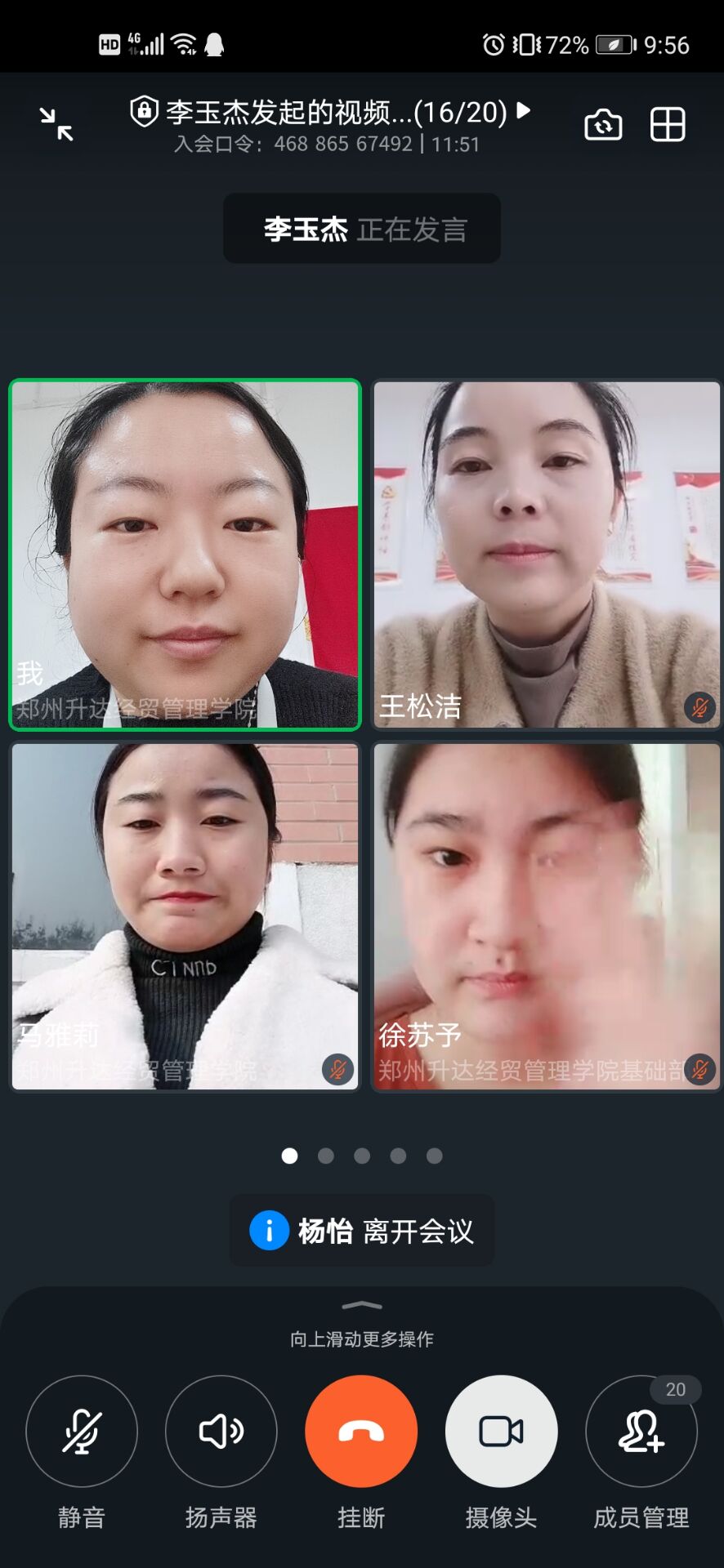Select 马雅莉's video tile
The width and height of the screenshot is (724, 1568).
[185, 916]
